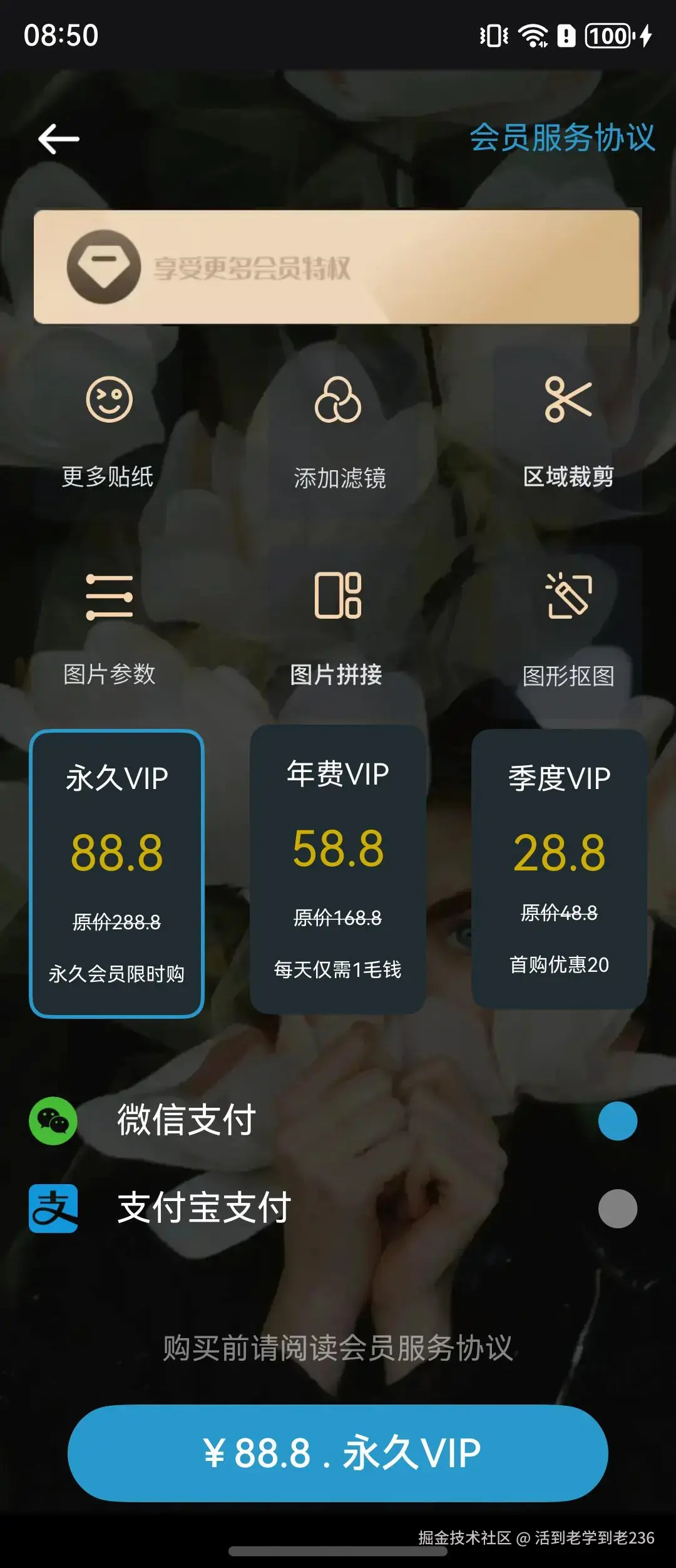Choose the 年费VIP 58.8 plan
676x1568 pixels.
click(338, 869)
